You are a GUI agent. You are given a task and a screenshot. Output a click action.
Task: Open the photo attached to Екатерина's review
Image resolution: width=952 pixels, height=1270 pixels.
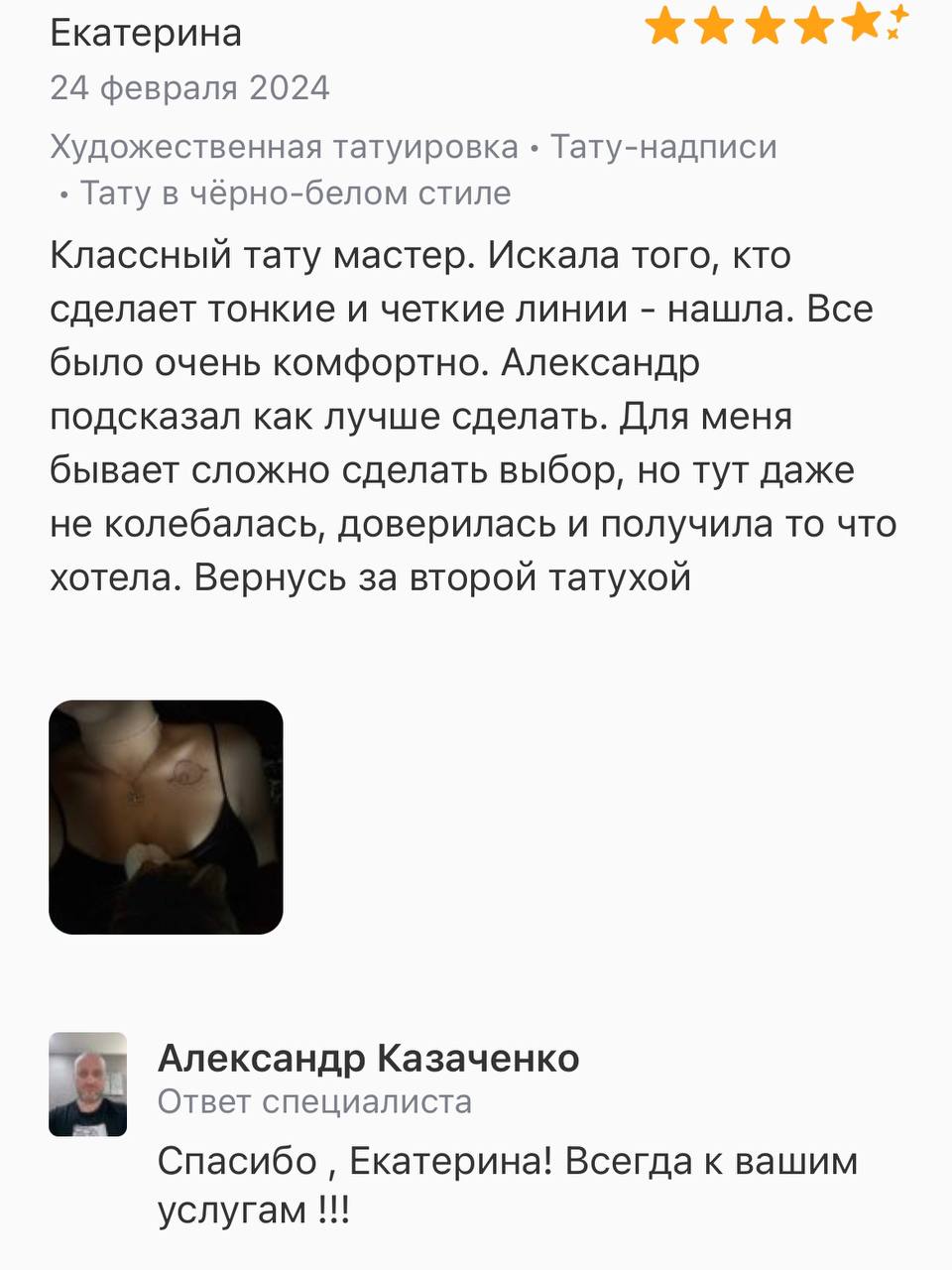point(166,817)
